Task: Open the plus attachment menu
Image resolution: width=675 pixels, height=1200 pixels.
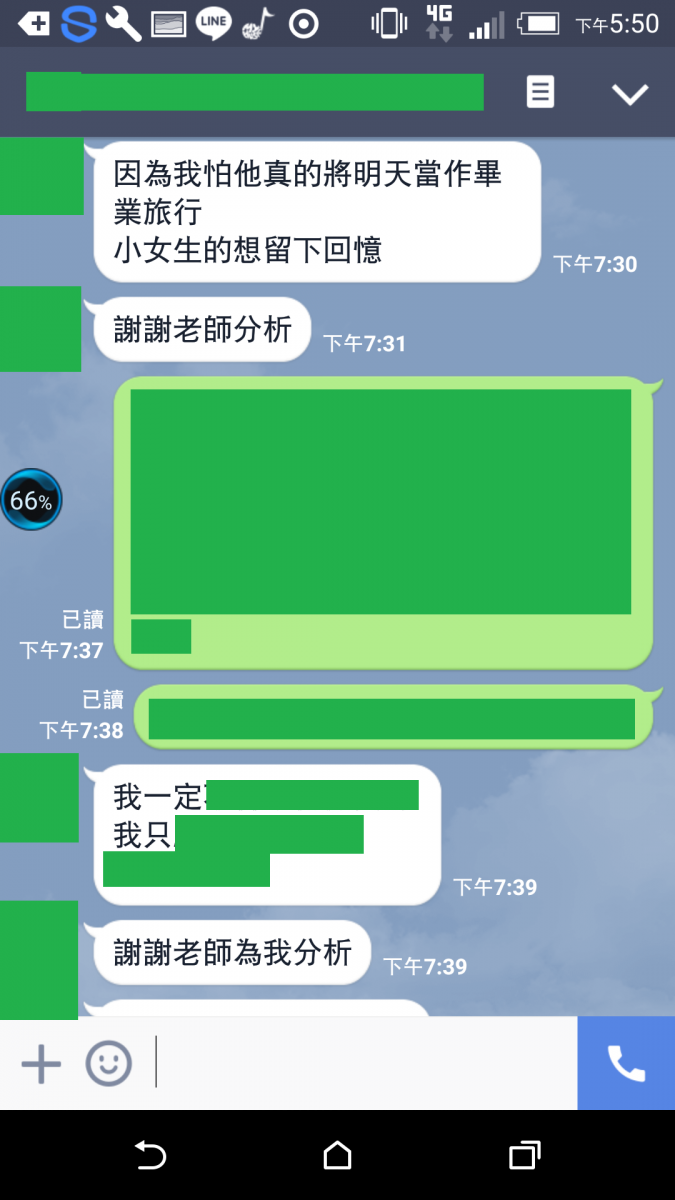Action: point(41,1063)
